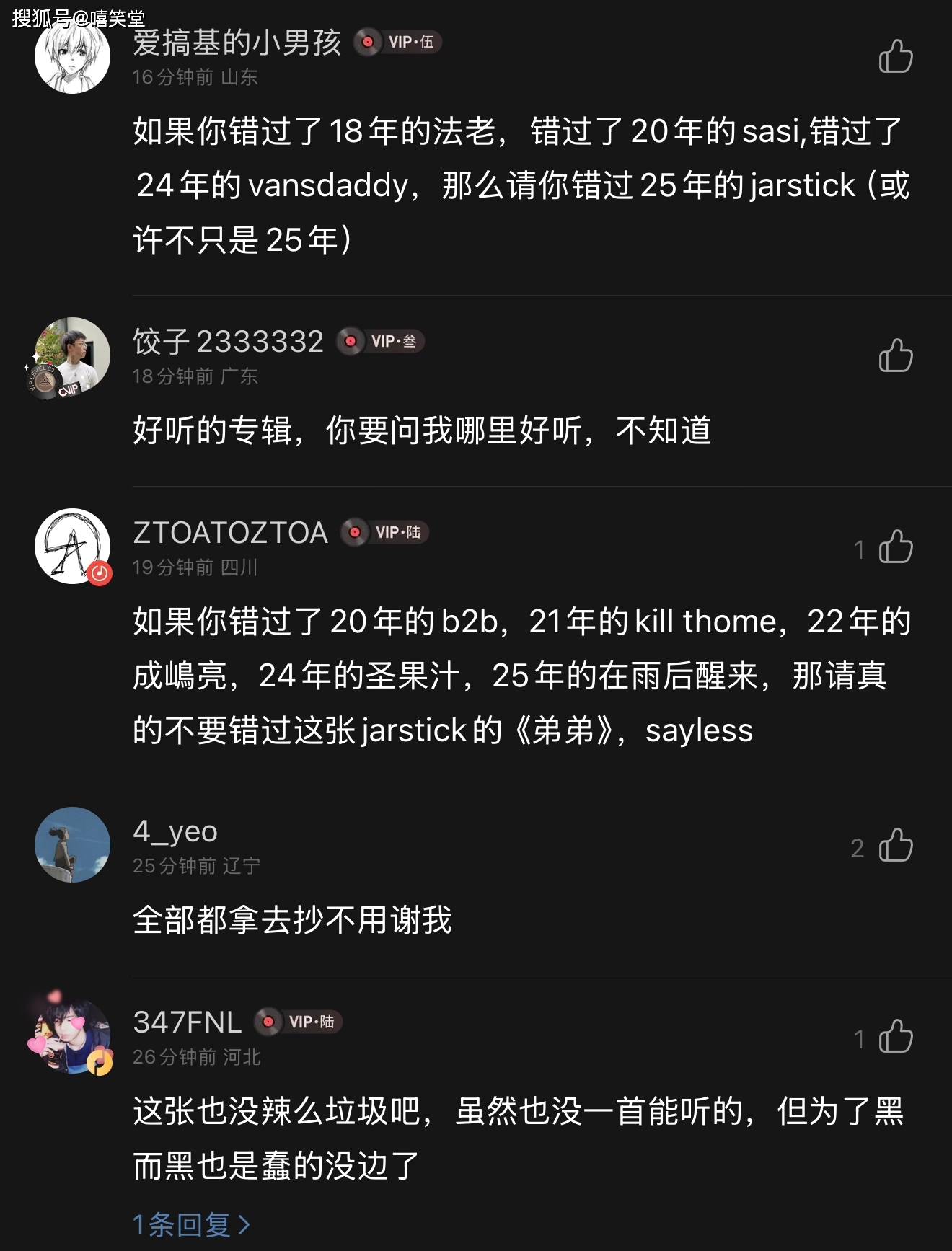The image size is (952, 1251).
Task: Open 347FNL's profile picture
Action: pos(72,1035)
